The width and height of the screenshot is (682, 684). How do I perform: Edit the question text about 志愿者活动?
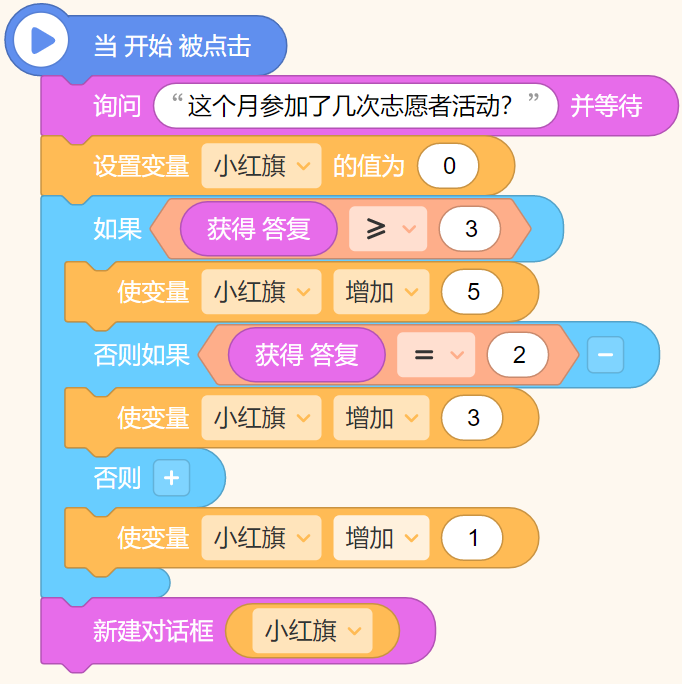coord(356,106)
